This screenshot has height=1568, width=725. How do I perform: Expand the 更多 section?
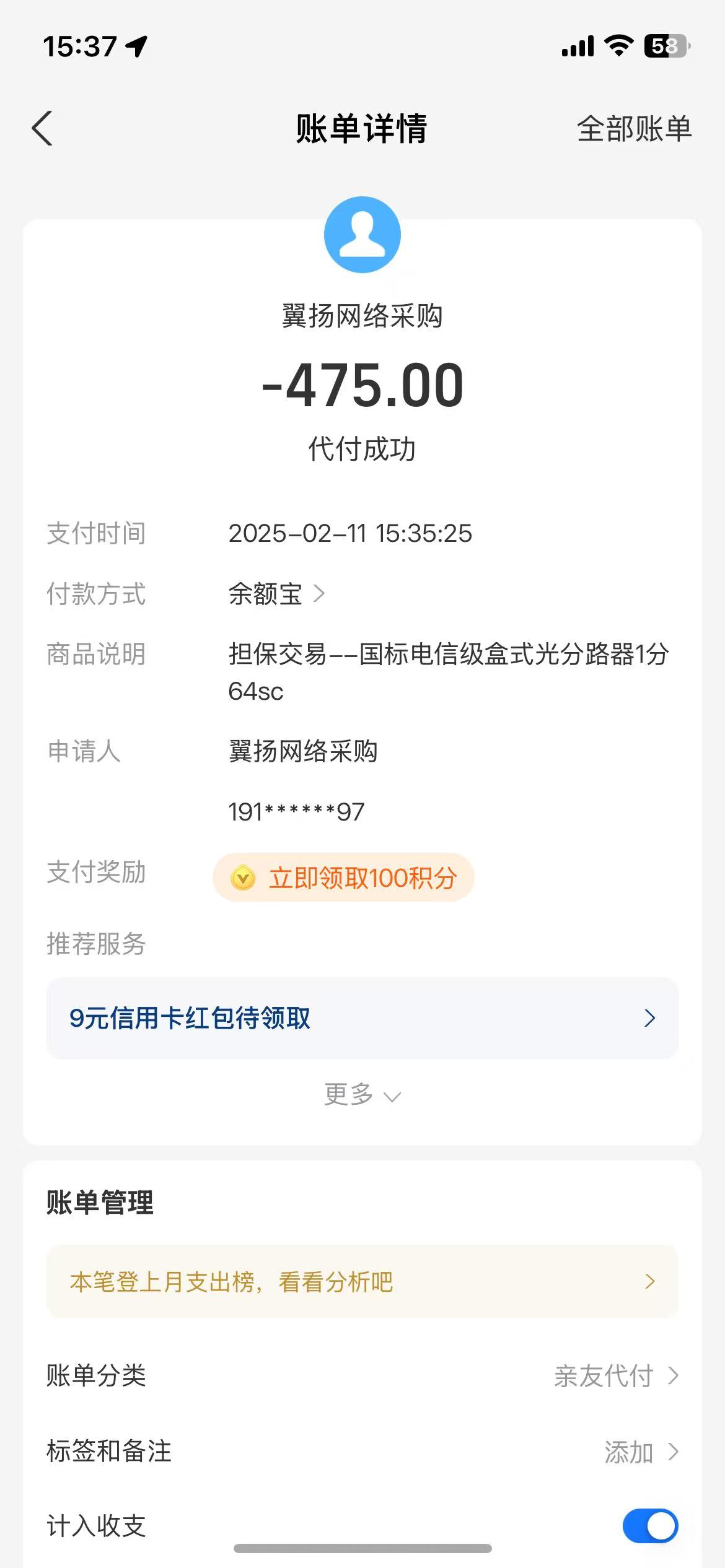pyautogui.click(x=362, y=1095)
